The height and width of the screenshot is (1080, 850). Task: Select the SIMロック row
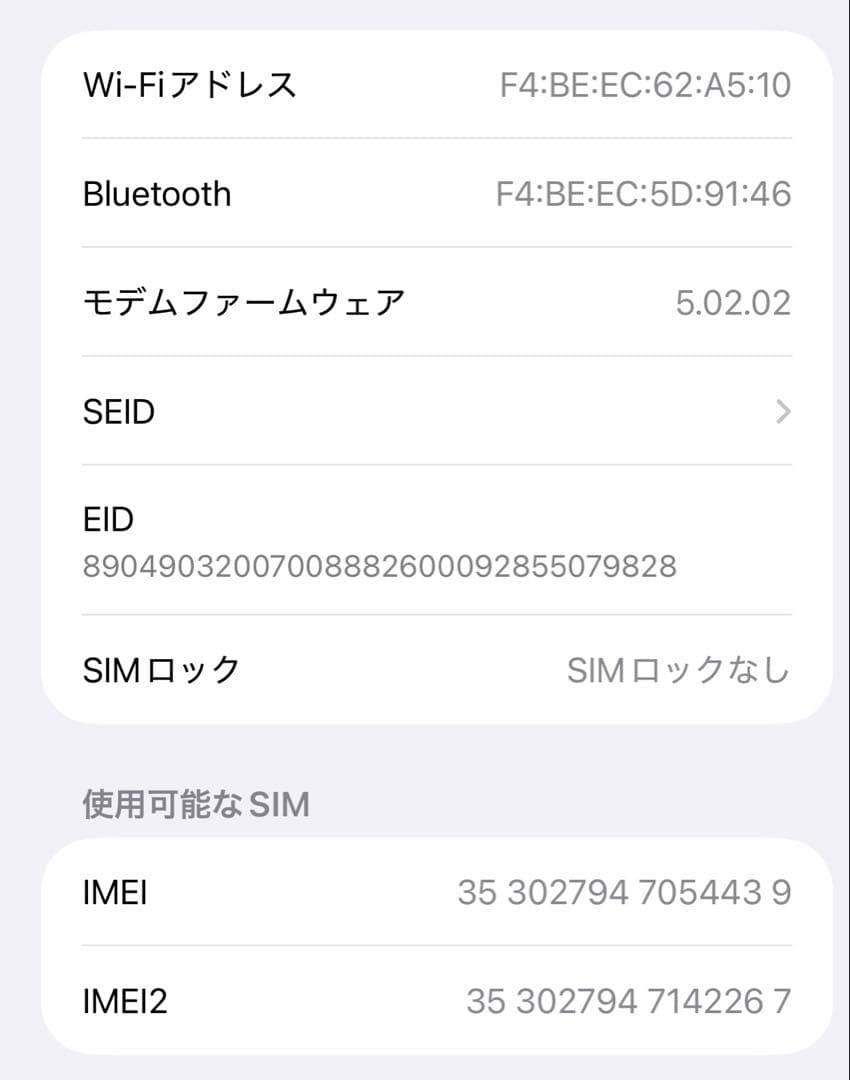pyautogui.click(x=425, y=671)
